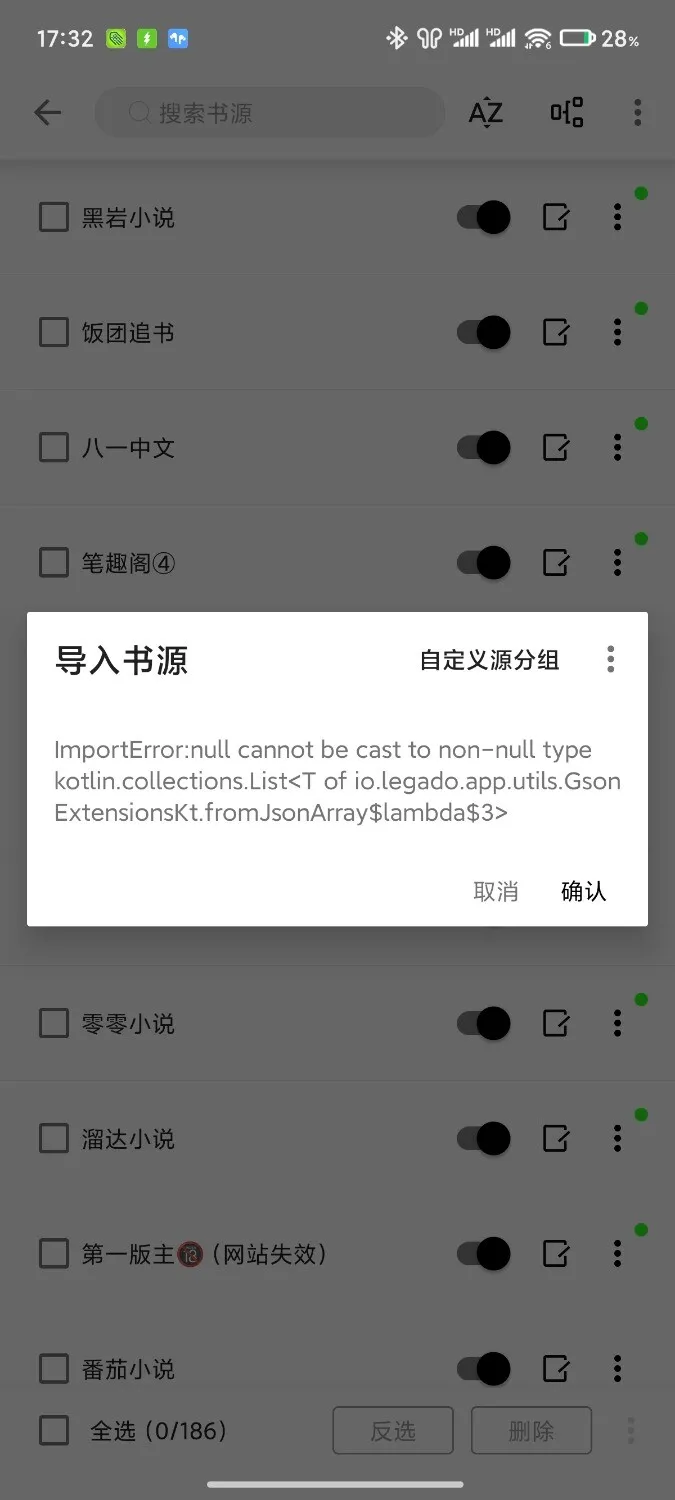Tap the 删除 delete button
Image resolution: width=675 pixels, height=1500 pixels.
[x=531, y=1430]
